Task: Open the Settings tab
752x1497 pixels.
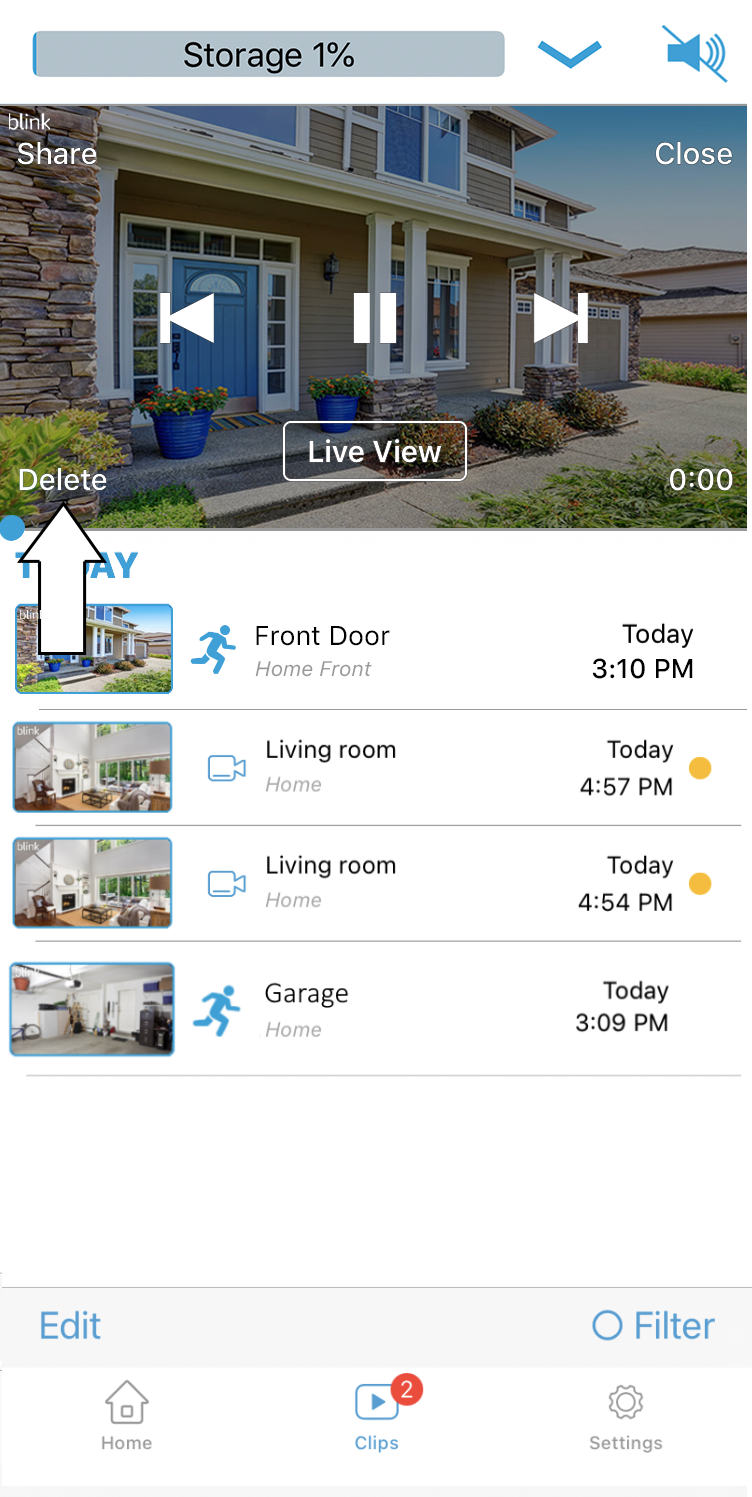Action: tap(625, 1415)
